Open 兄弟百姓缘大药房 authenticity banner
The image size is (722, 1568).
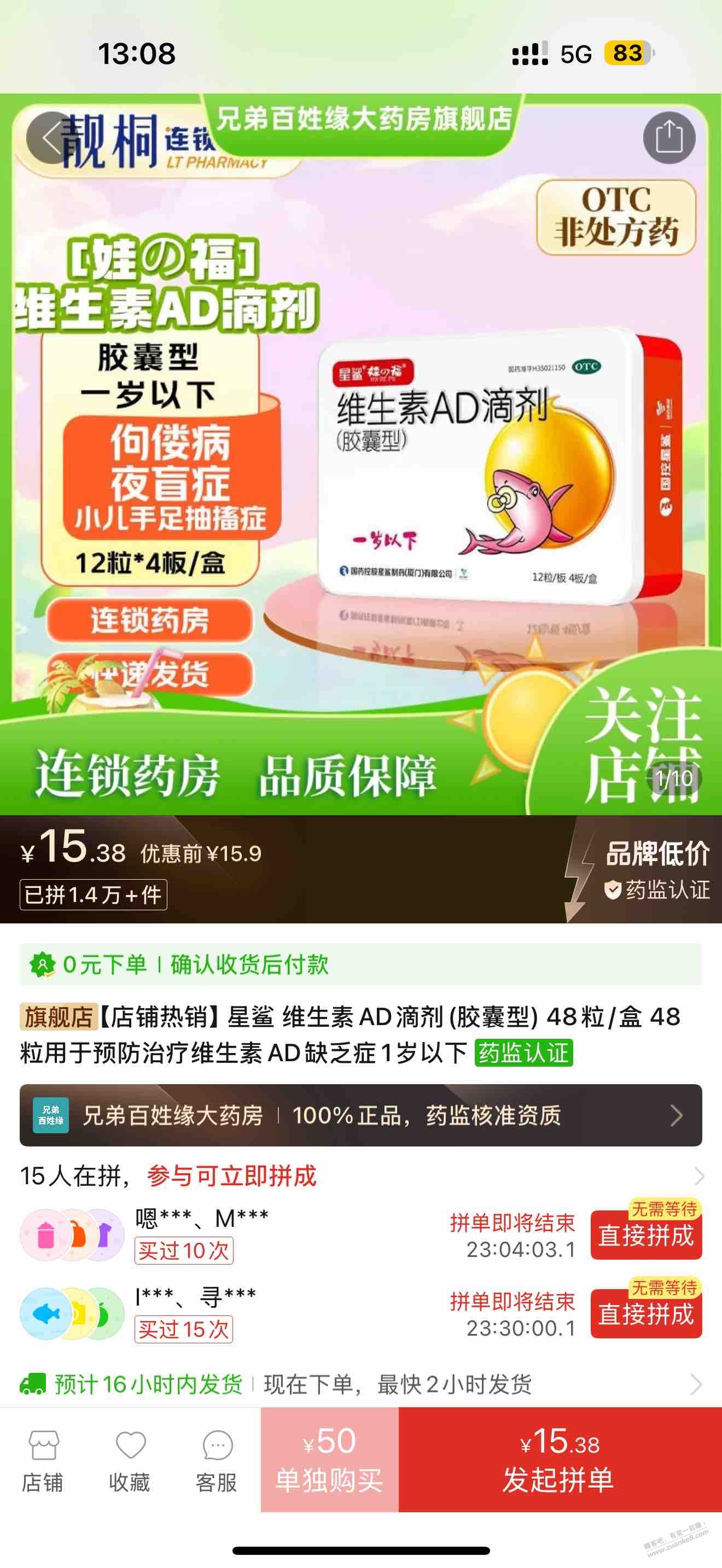360,1115
